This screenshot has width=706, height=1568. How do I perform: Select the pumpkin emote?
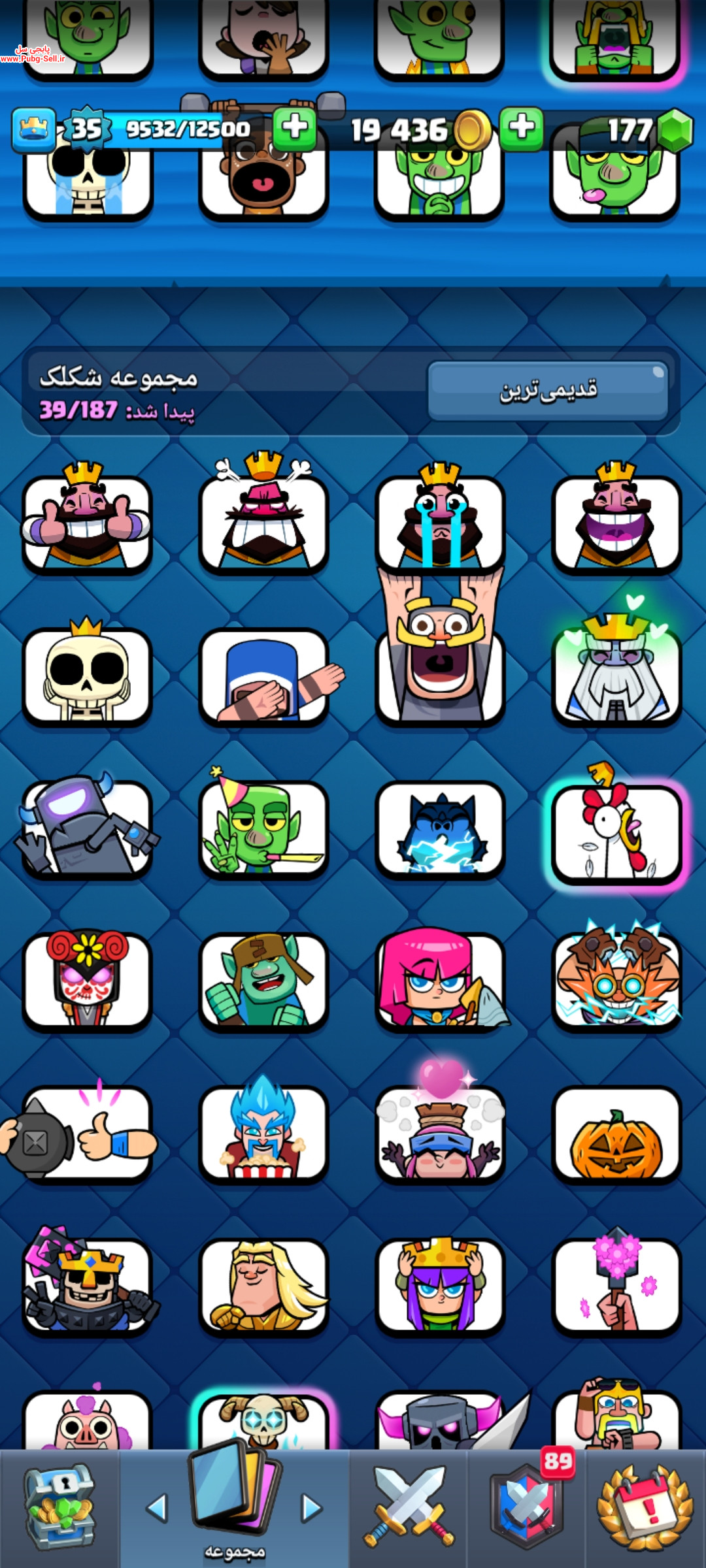(616, 1135)
